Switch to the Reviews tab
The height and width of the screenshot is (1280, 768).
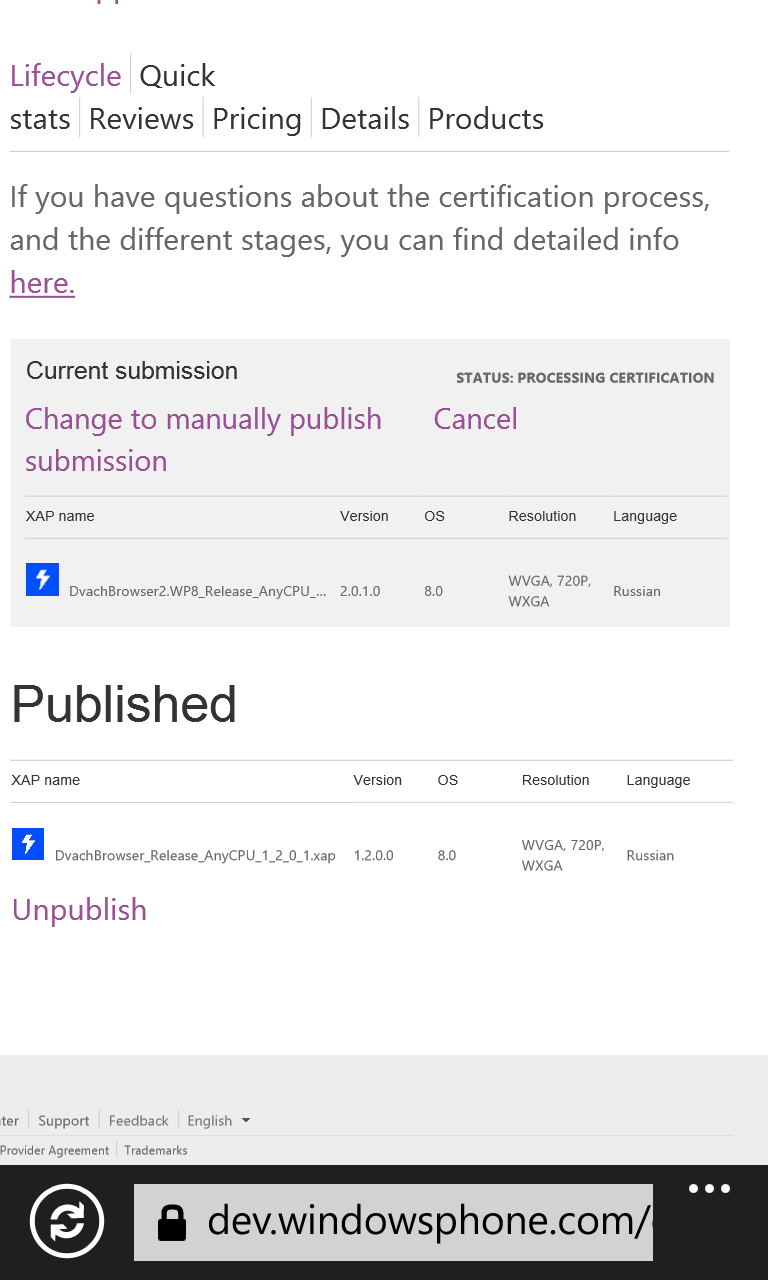(141, 119)
